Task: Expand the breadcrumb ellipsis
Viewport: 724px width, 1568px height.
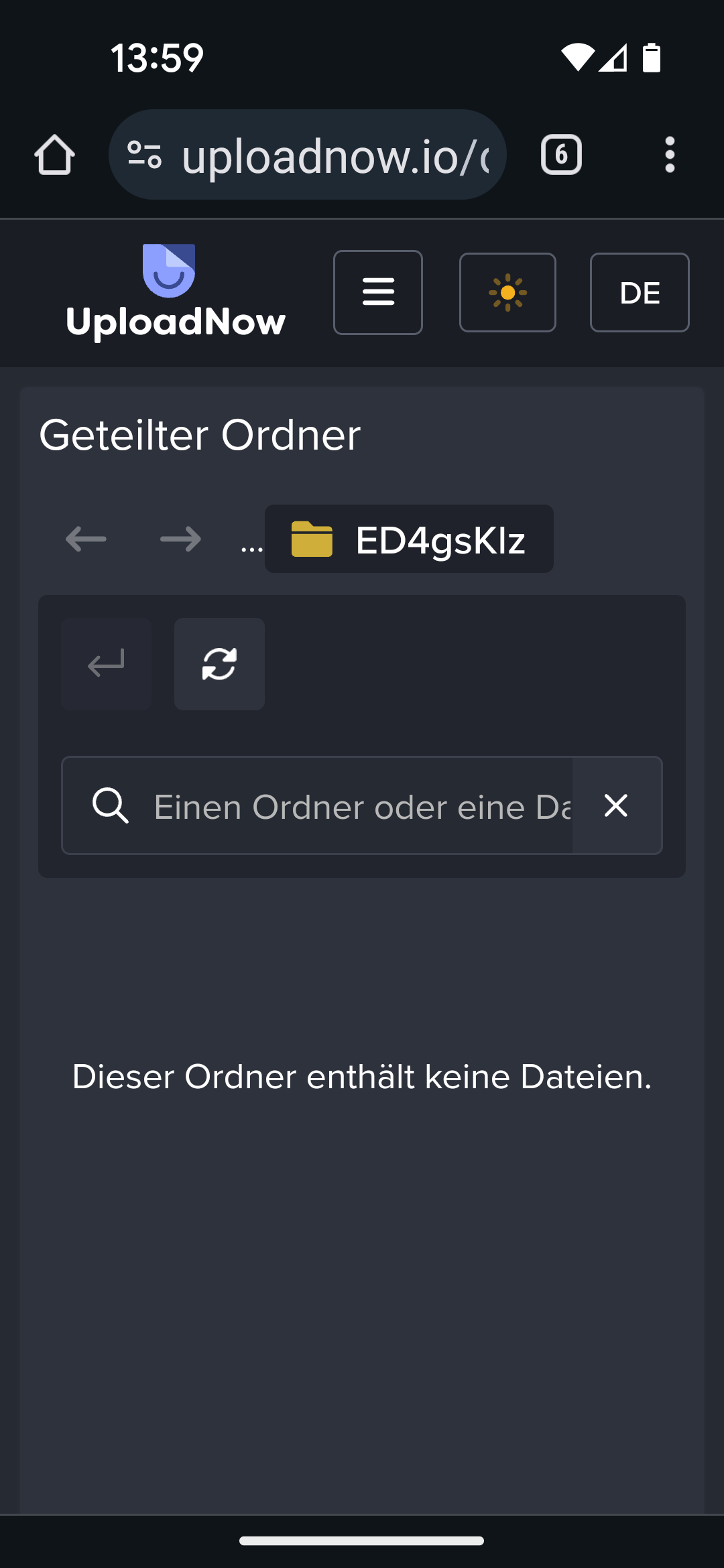Action: click(252, 546)
